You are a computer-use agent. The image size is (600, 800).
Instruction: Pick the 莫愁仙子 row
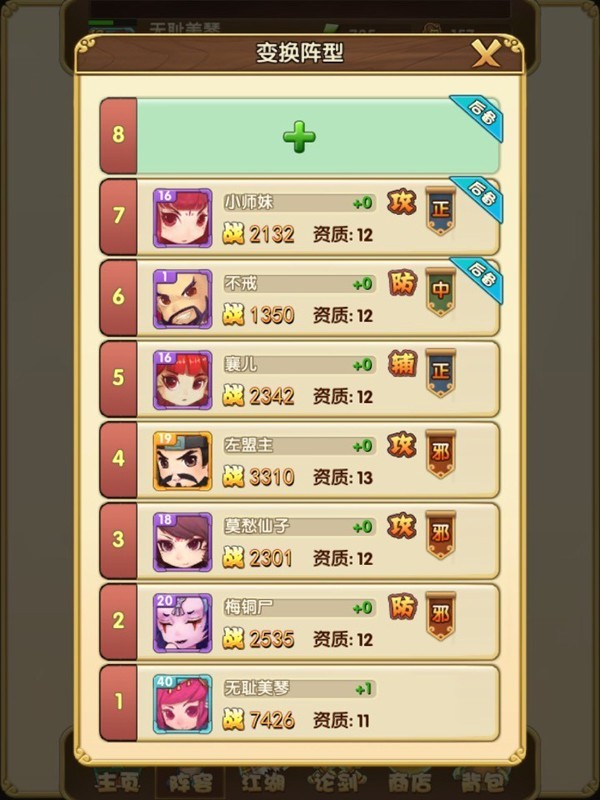pos(300,541)
